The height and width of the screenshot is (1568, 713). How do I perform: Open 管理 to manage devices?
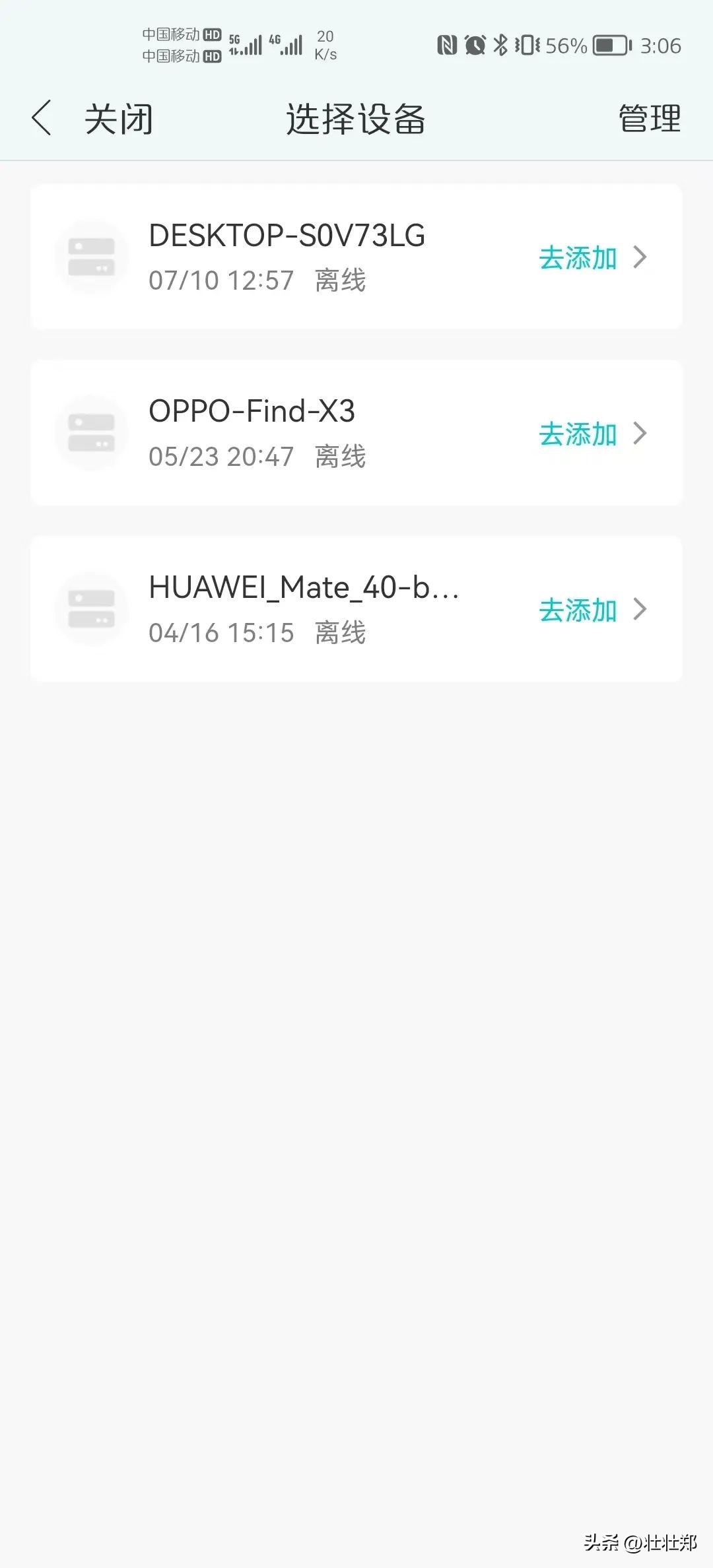(x=649, y=119)
